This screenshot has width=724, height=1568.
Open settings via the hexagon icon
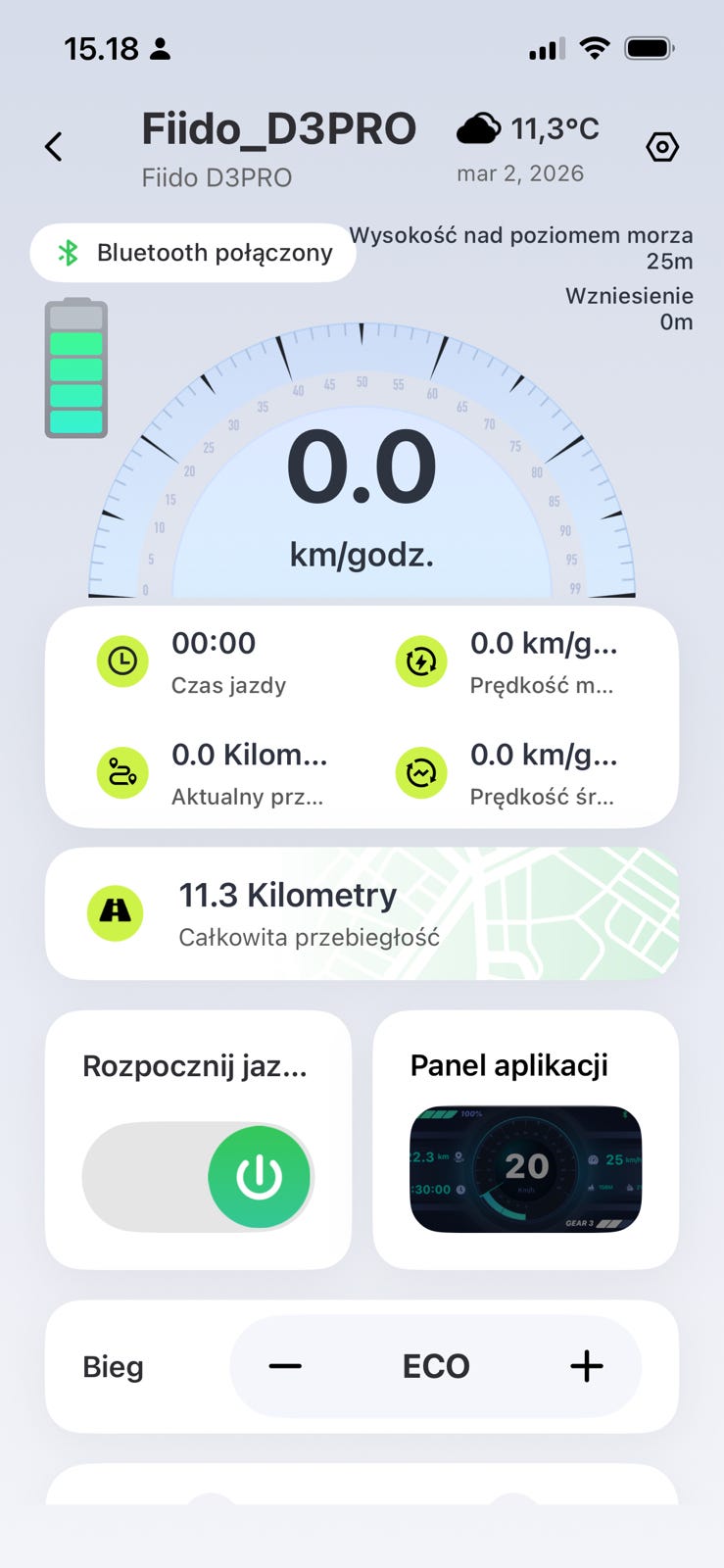click(x=662, y=147)
